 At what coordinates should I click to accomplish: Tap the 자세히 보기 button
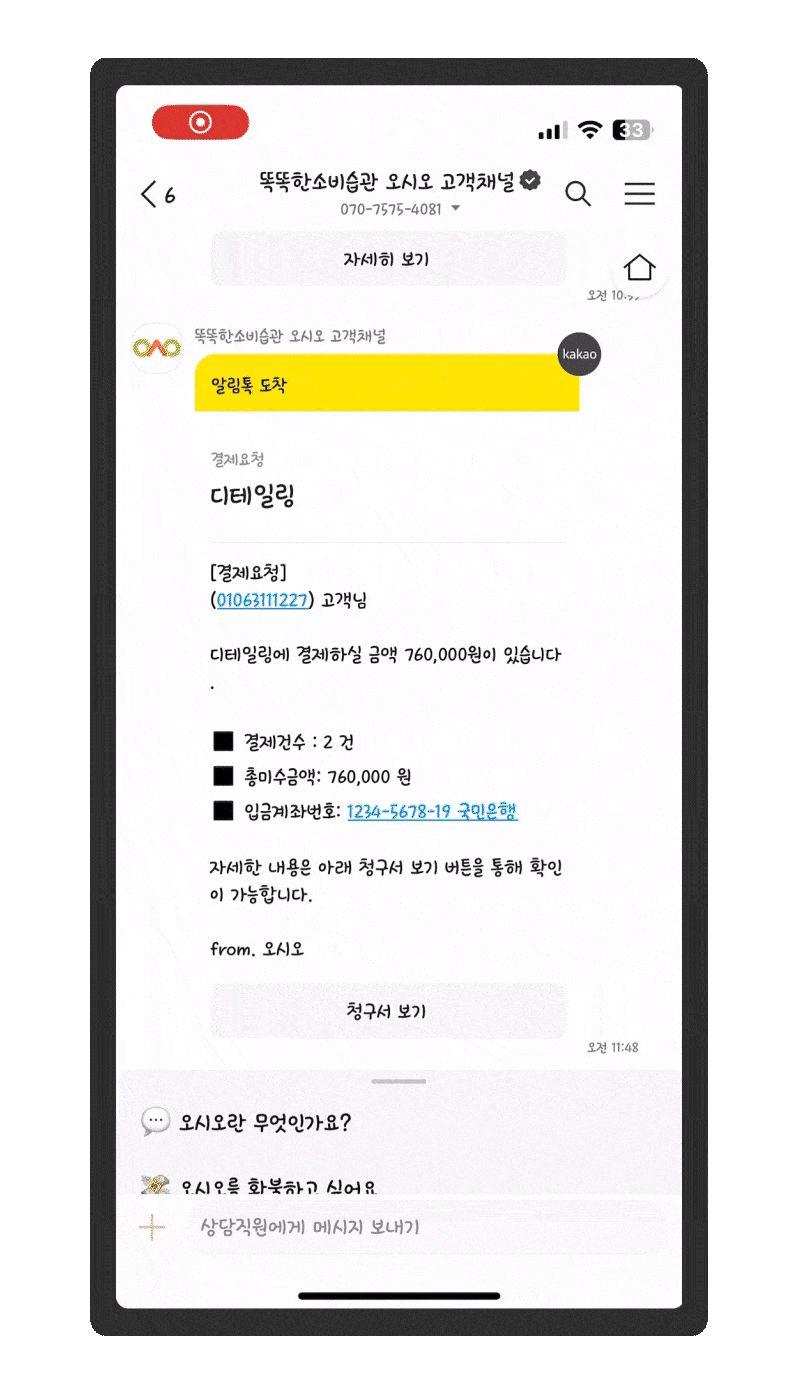coord(388,259)
